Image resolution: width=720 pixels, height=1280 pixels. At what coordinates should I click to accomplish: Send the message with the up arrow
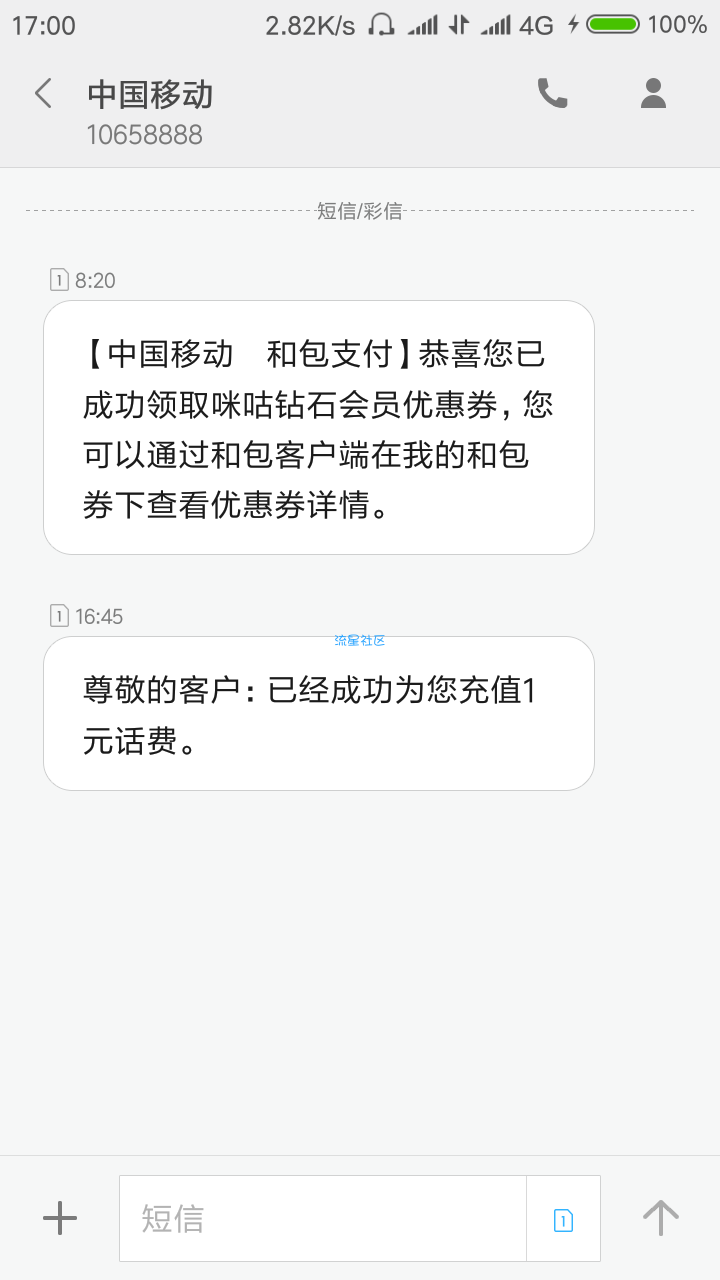point(661,1218)
